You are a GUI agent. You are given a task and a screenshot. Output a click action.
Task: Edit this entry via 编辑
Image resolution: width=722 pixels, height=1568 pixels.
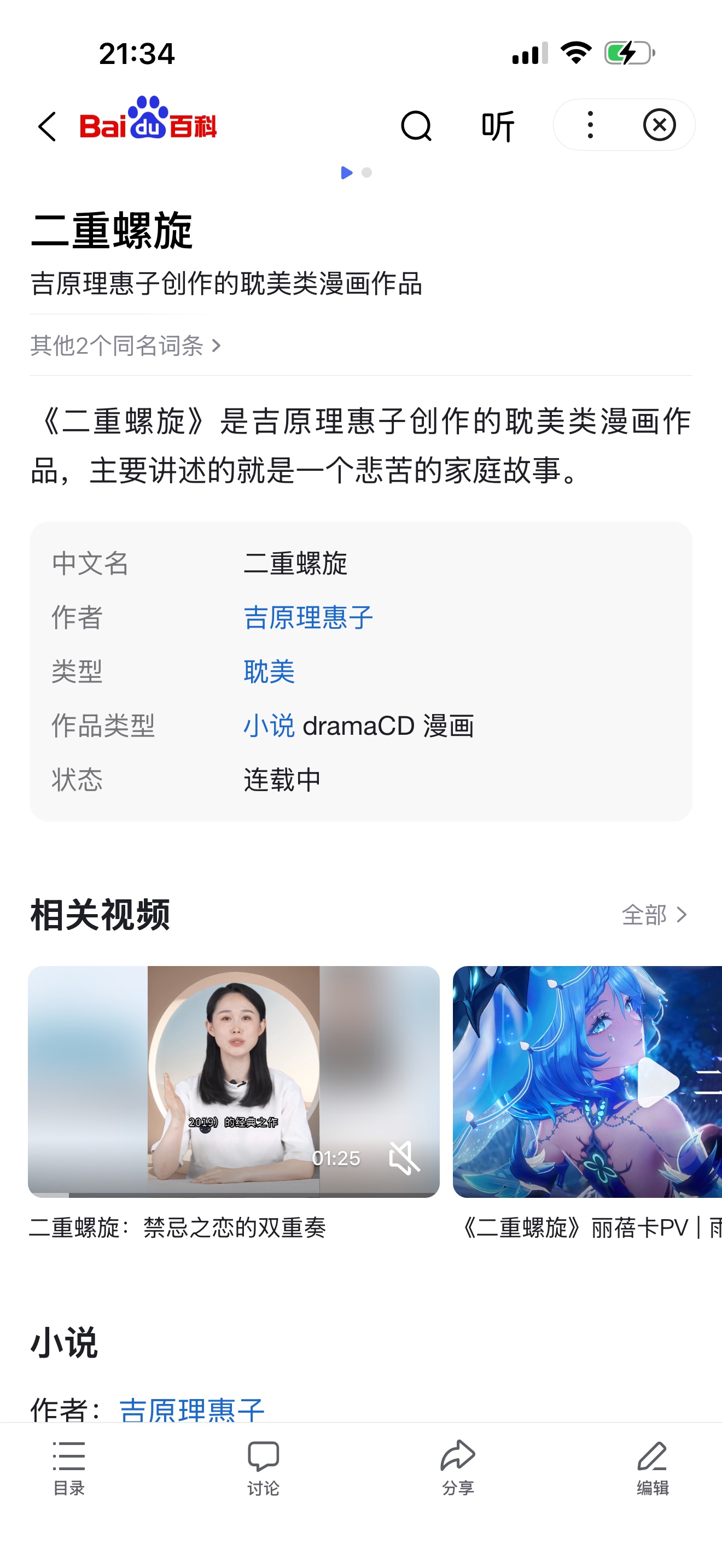[x=653, y=1467]
